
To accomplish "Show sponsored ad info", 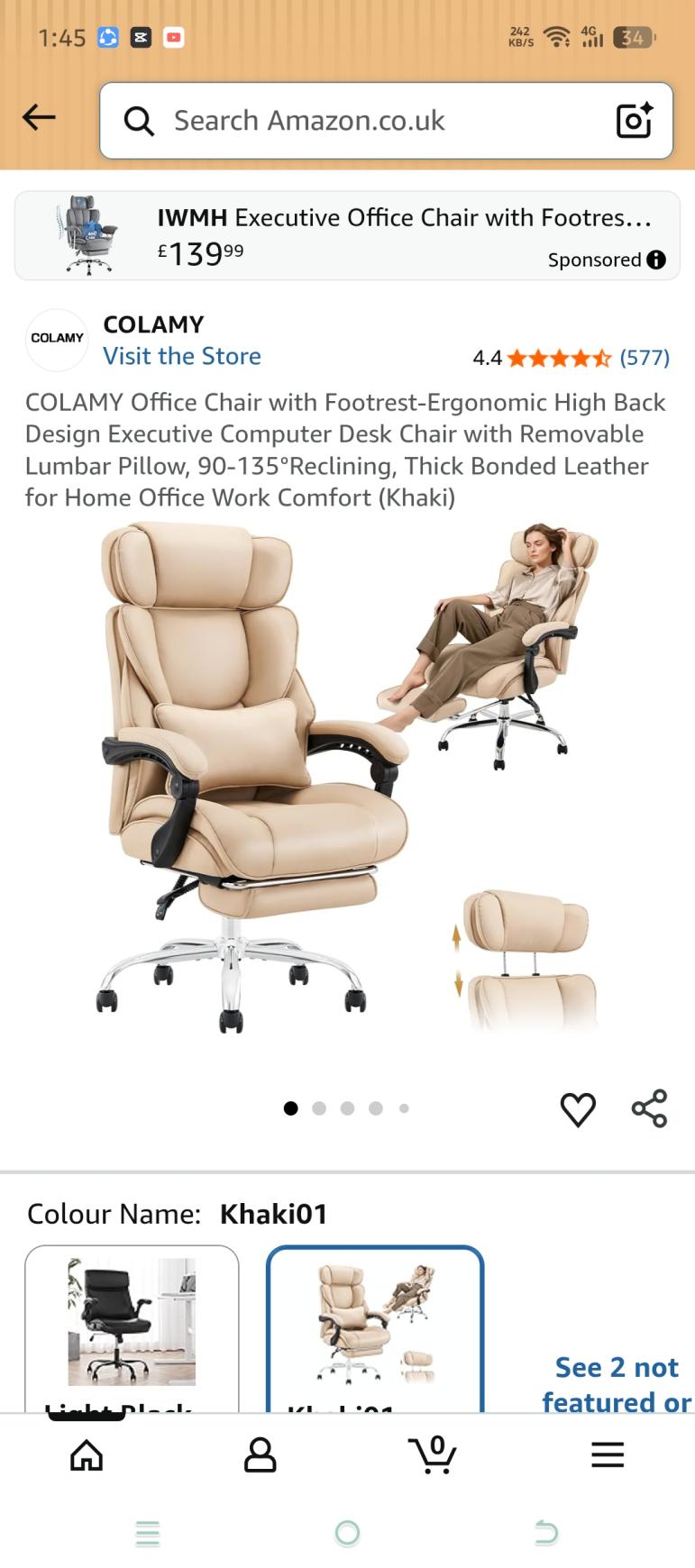I will (x=656, y=260).
